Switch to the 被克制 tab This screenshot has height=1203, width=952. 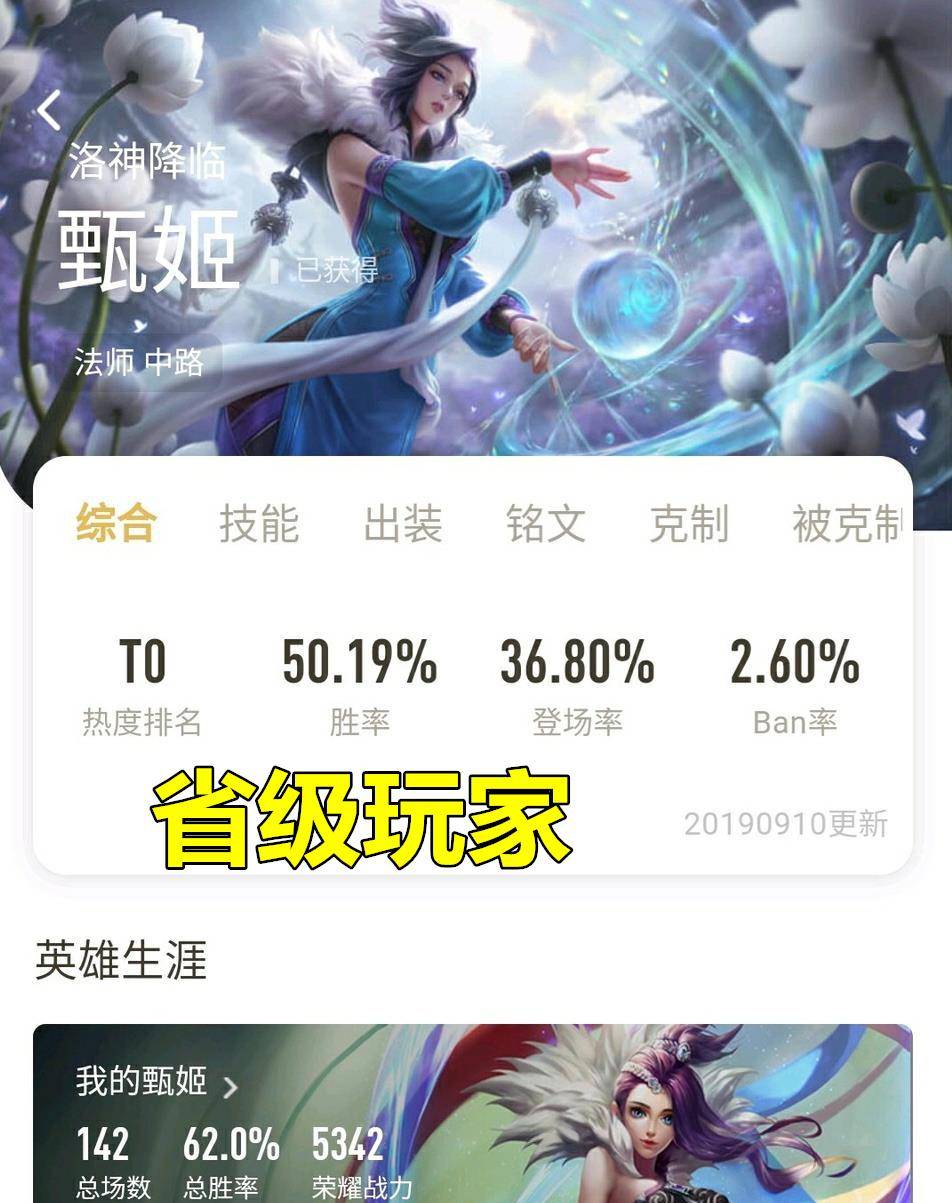coord(845,523)
